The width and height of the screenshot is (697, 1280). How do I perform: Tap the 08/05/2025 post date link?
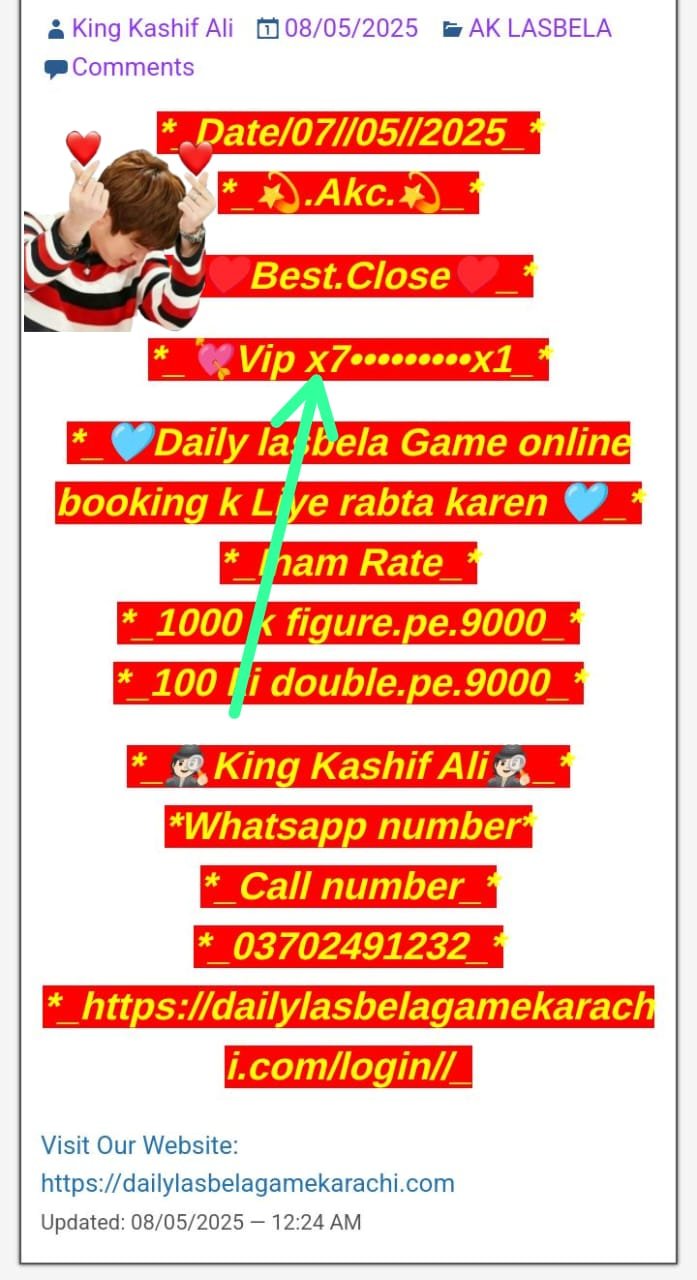[351, 28]
